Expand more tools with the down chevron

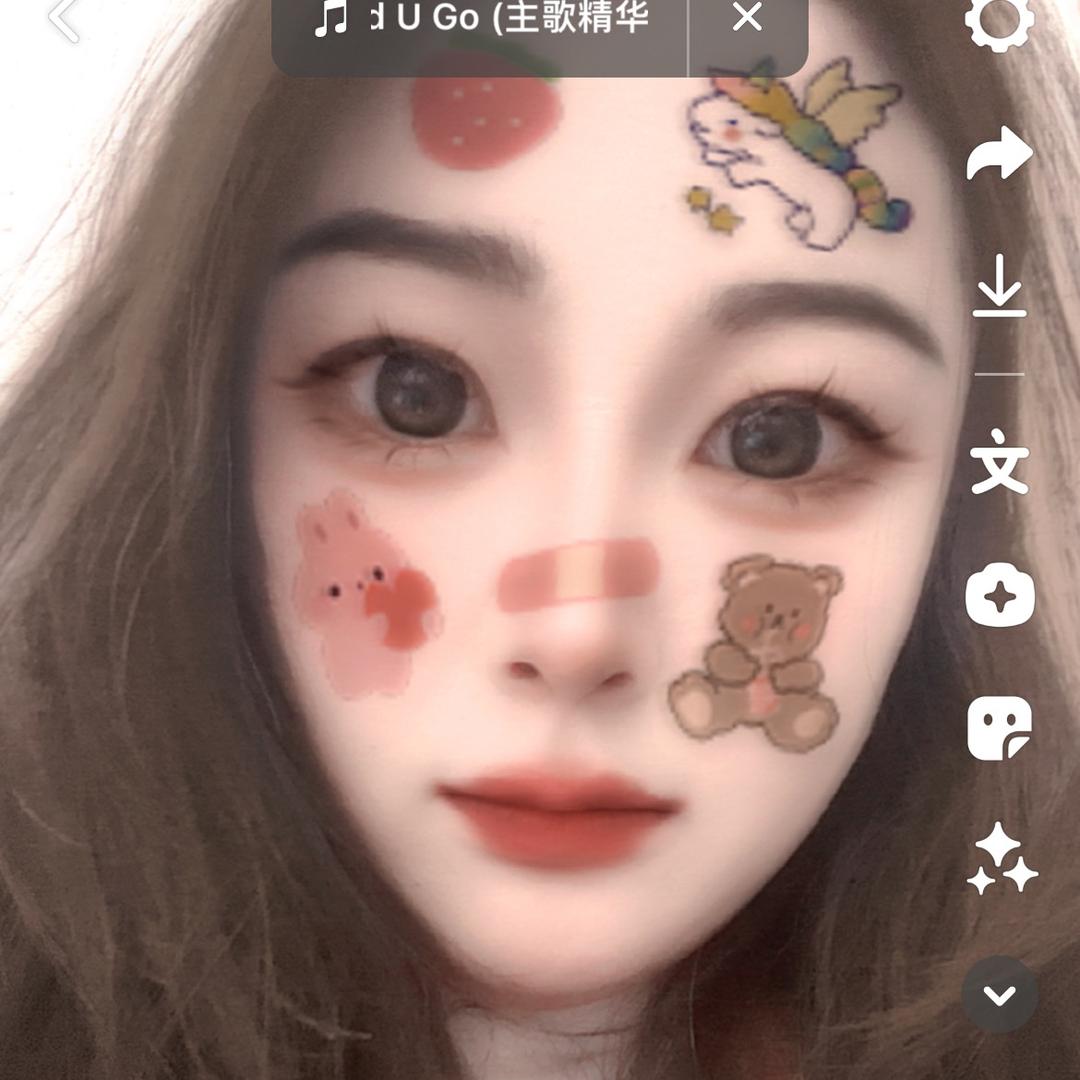[999, 994]
